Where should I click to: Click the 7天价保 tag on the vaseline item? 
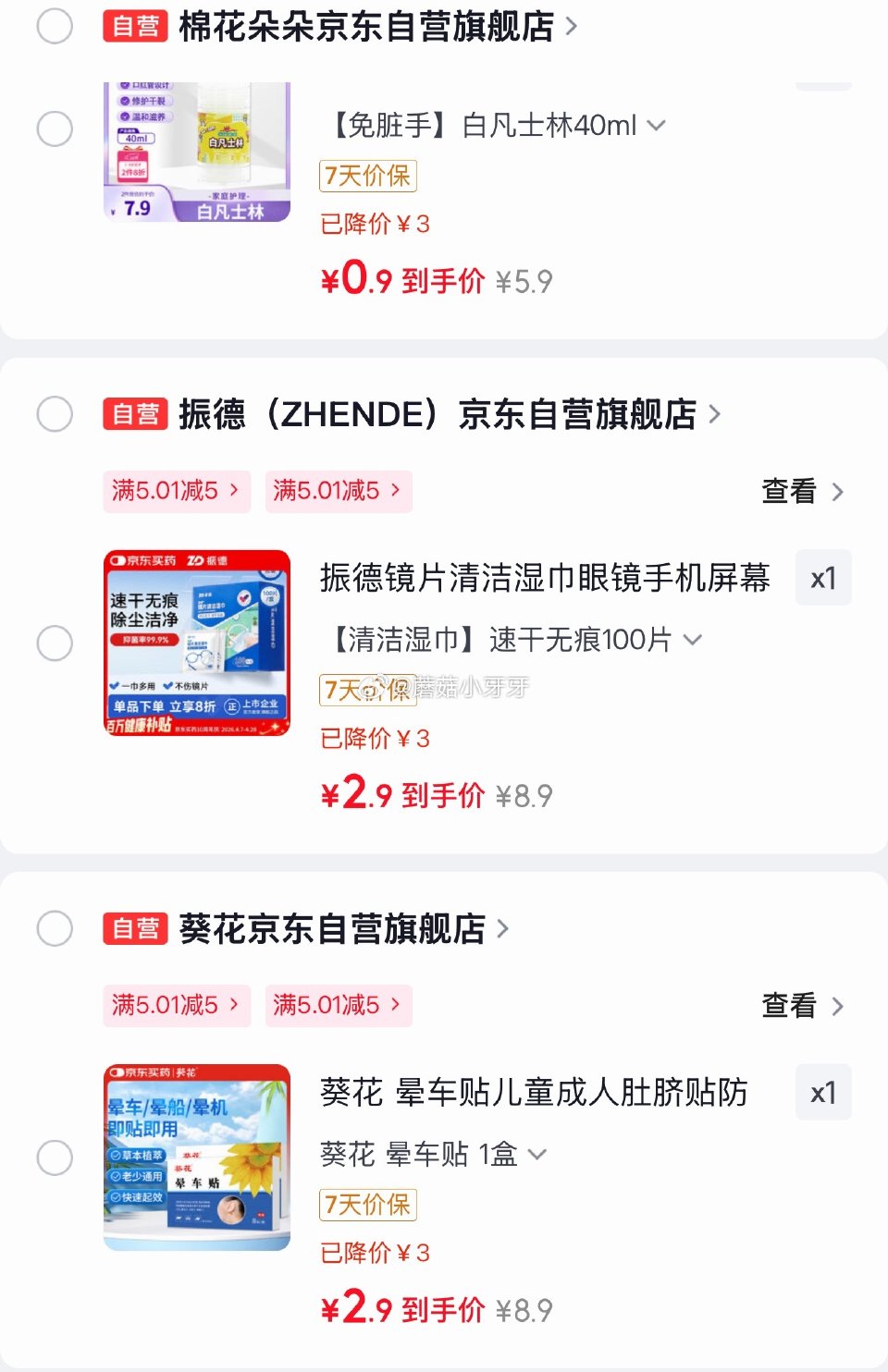[x=367, y=176]
